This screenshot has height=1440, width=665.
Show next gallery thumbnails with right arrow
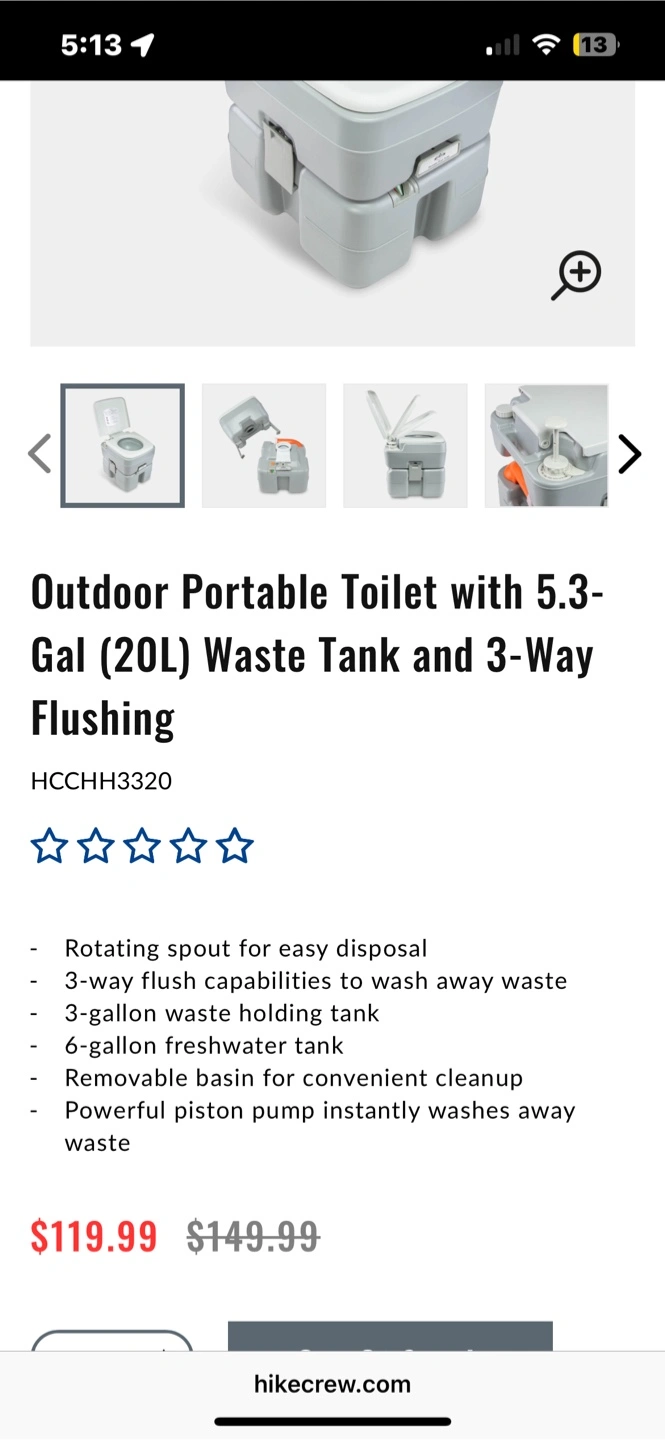coord(629,453)
